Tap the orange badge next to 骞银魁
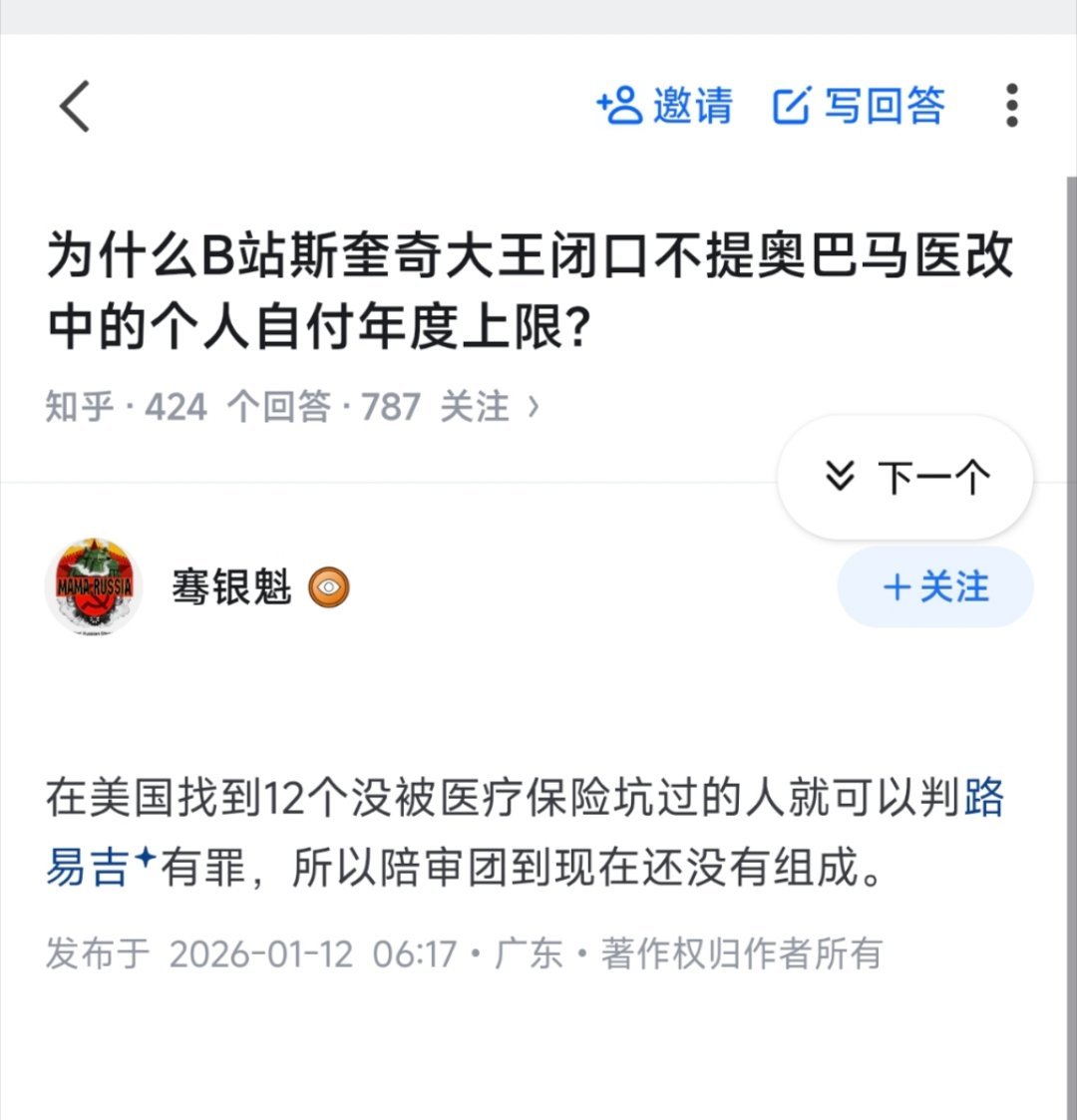The width and height of the screenshot is (1077, 1120). tap(329, 588)
